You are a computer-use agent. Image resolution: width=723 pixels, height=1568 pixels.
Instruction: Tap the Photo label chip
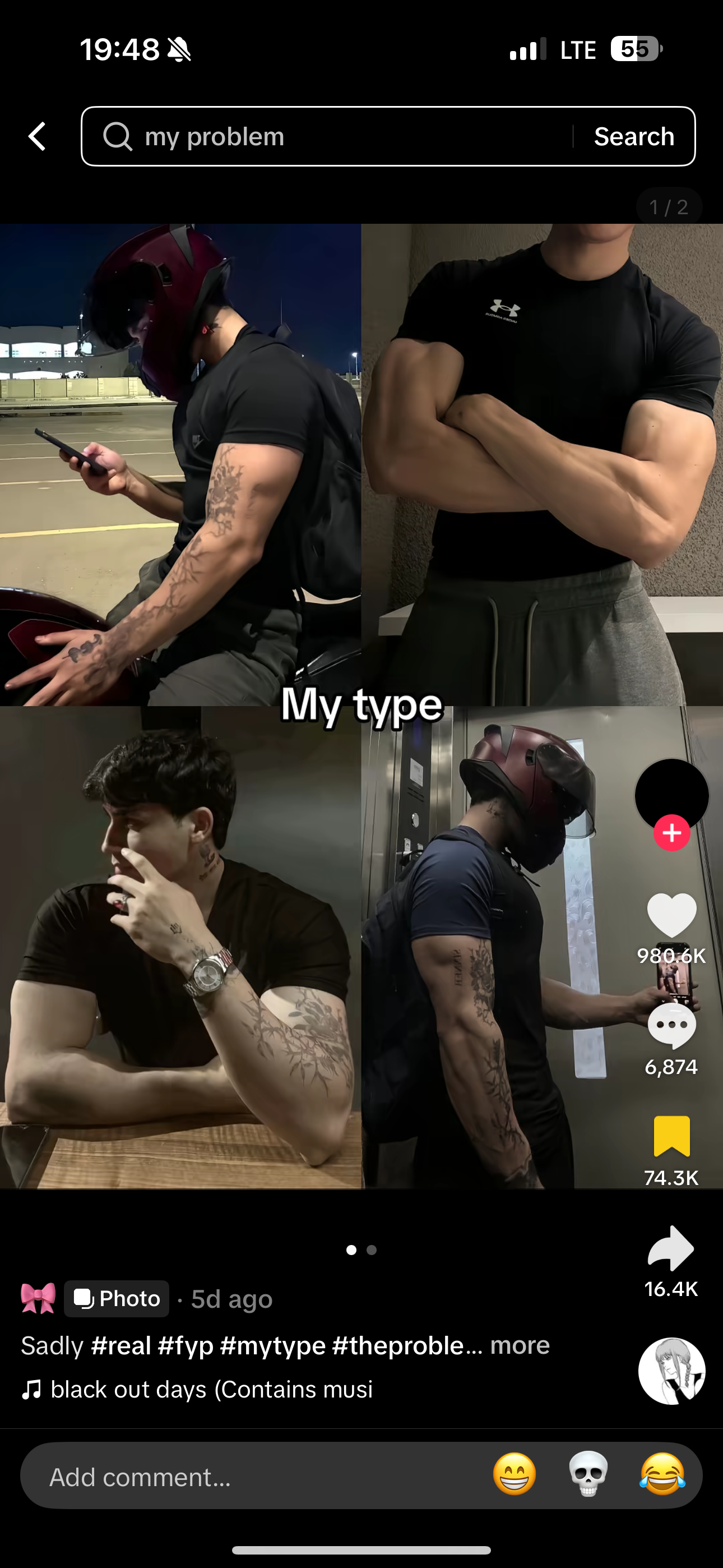117,1298
